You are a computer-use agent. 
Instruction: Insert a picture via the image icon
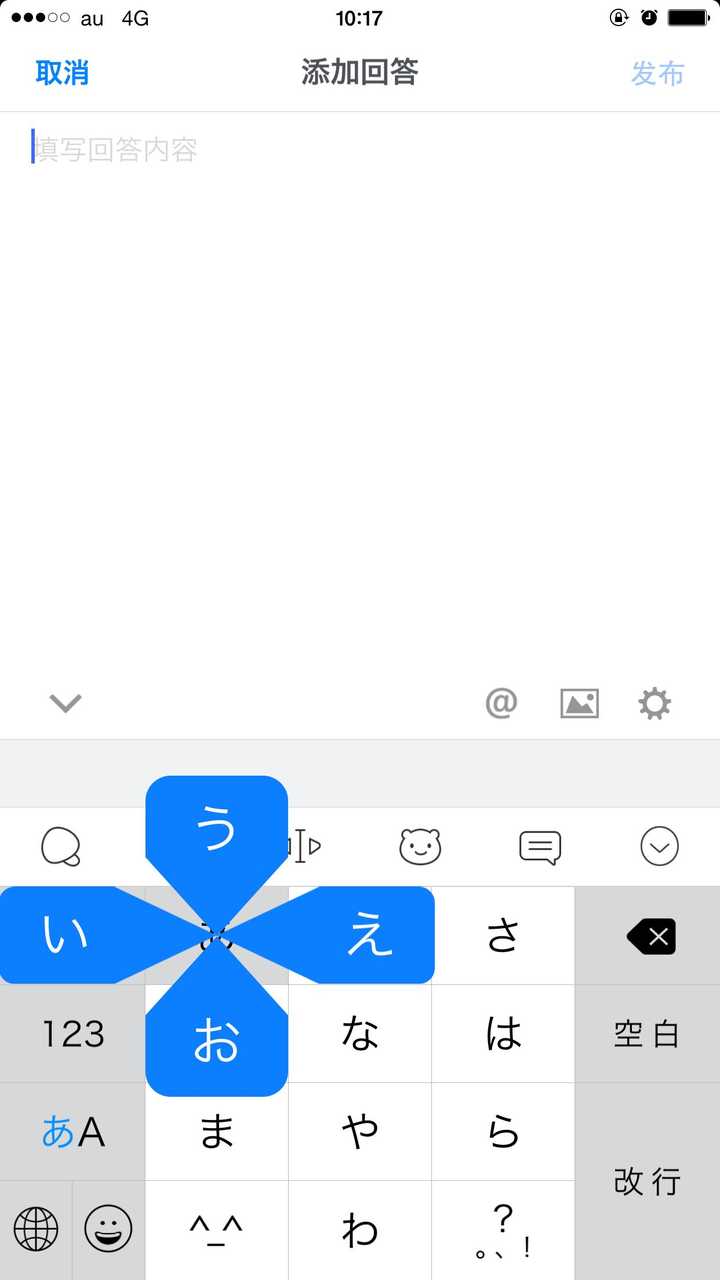click(x=579, y=704)
